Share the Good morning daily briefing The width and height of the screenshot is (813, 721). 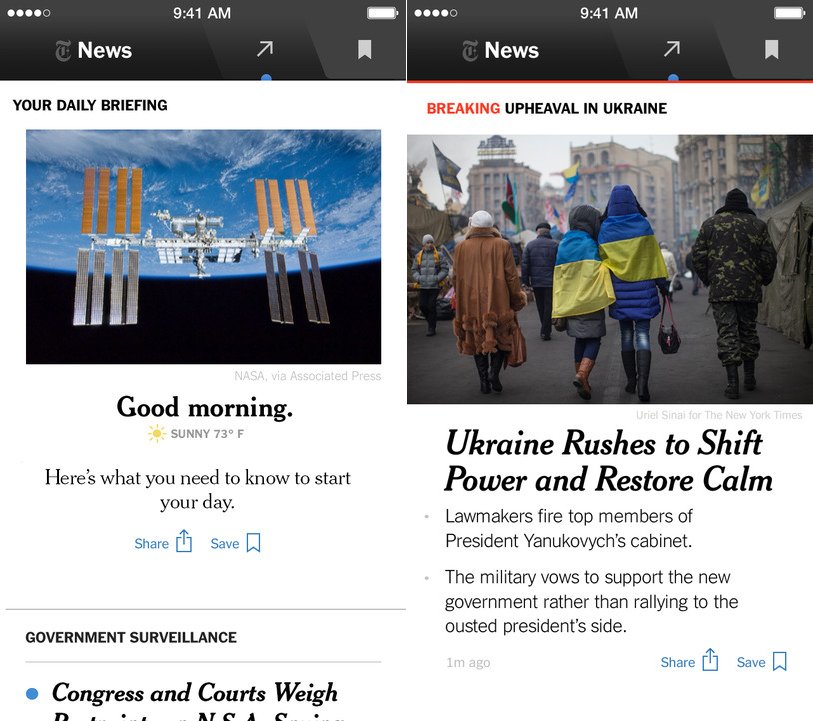click(163, 543)
